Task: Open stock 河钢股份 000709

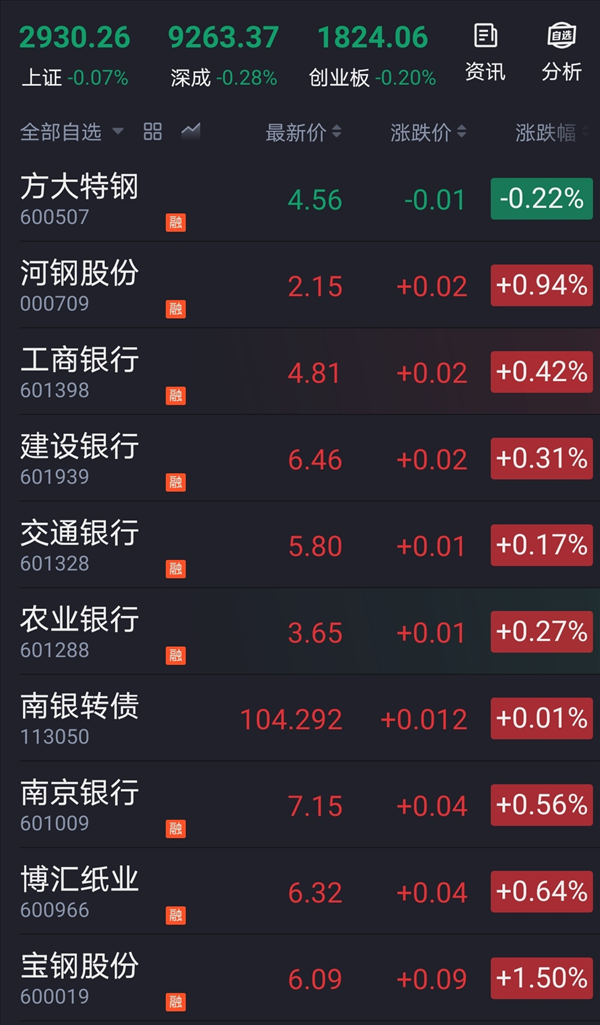Action: (x=300, y=285)
